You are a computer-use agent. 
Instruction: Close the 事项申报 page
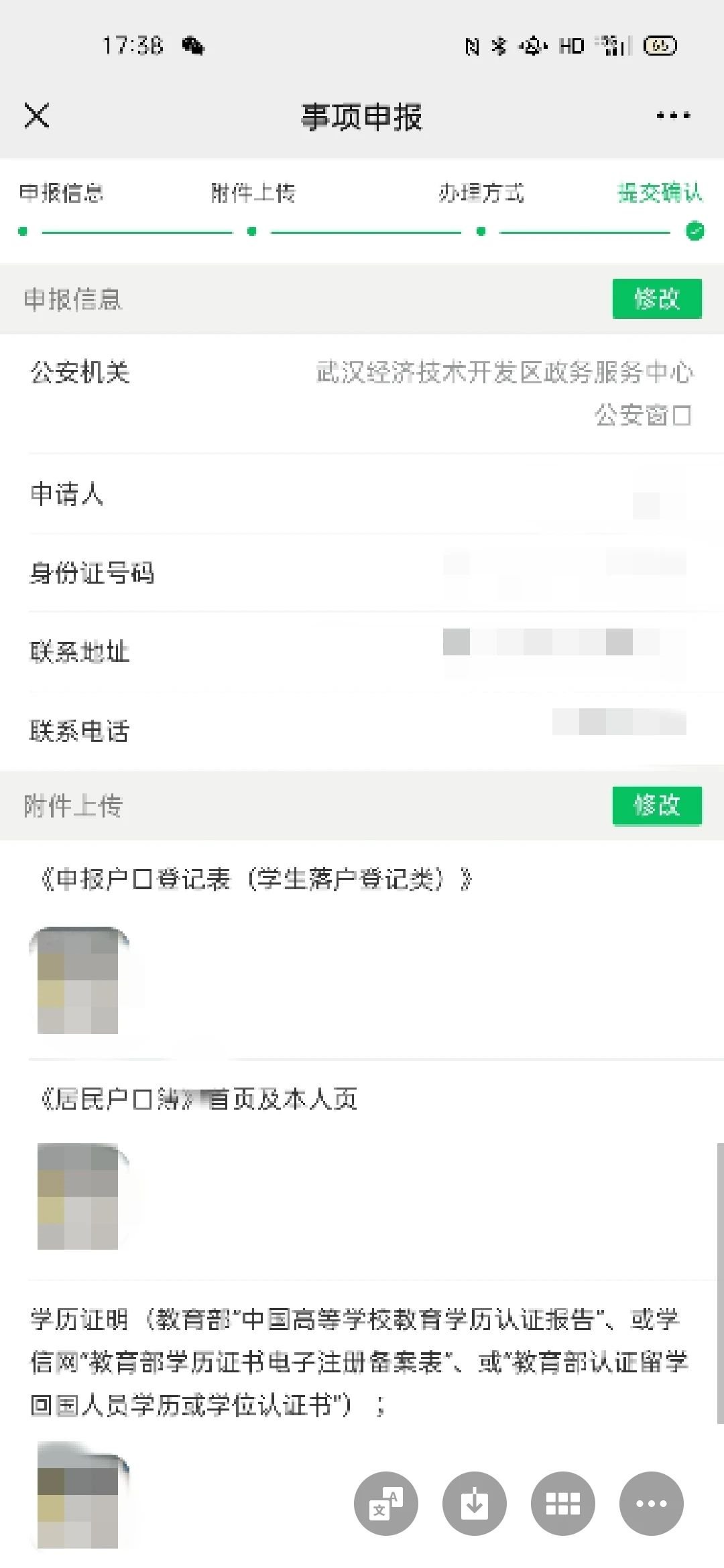[37, 115]
